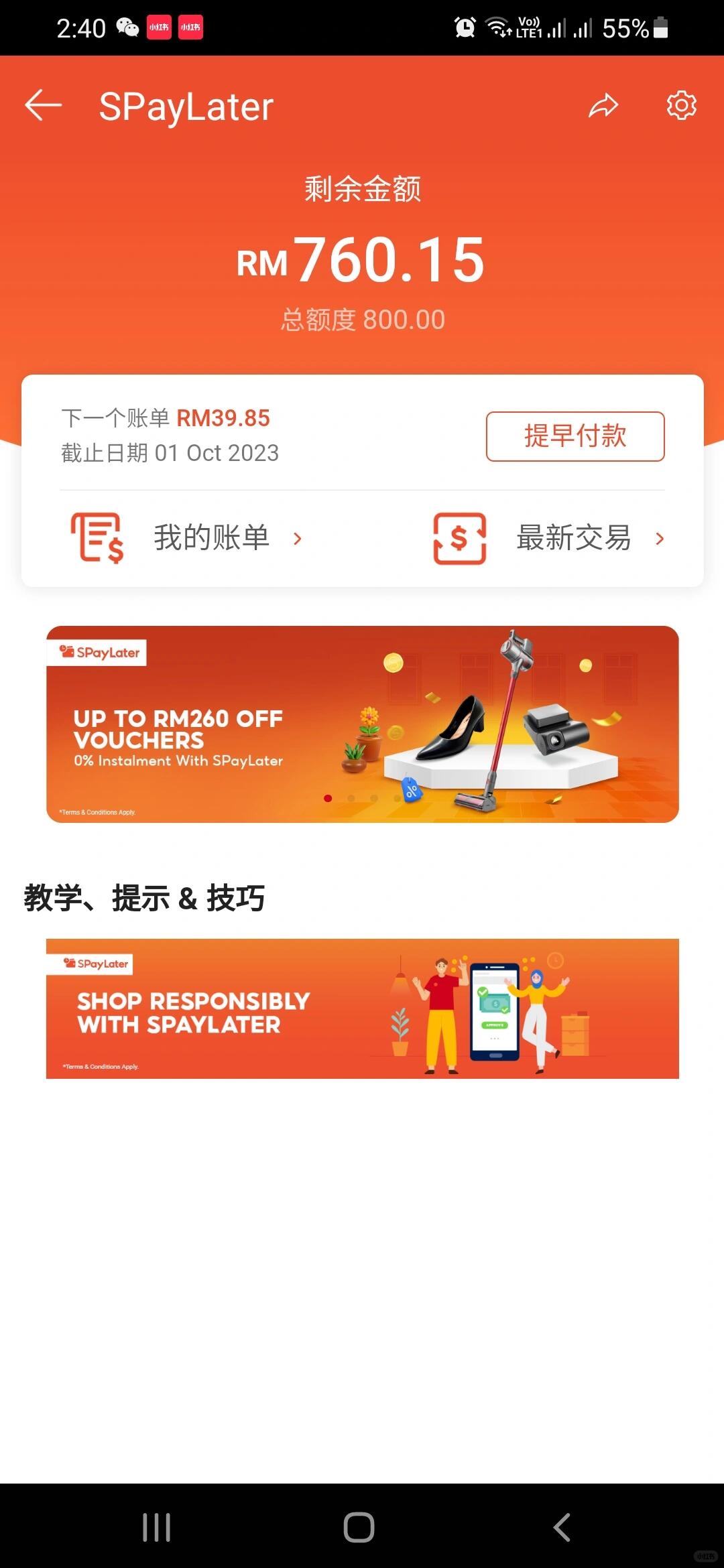Open recent apps from navigation bar

[x=156, y=1527]
